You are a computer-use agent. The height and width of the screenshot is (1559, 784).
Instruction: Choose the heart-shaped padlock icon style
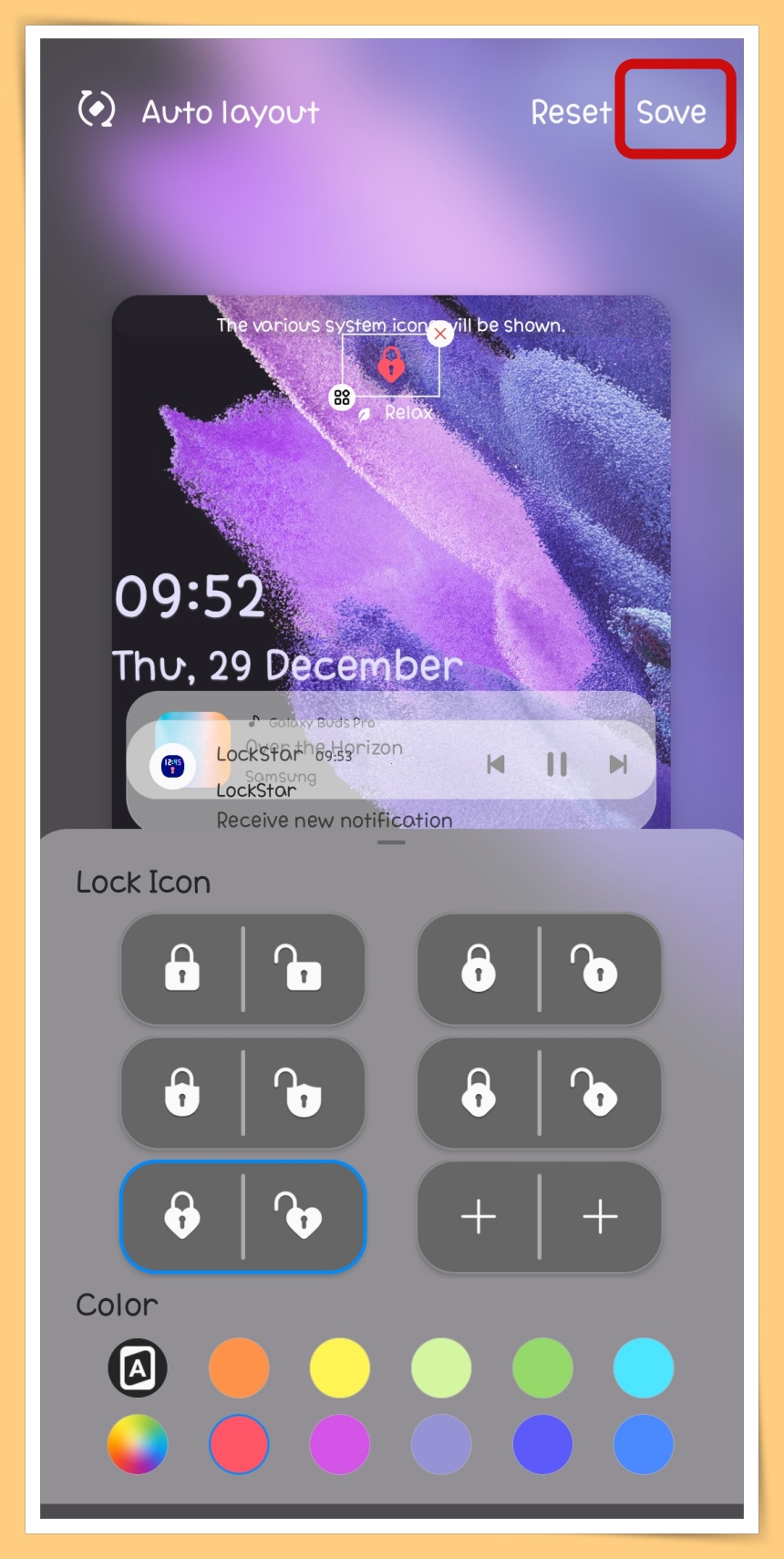coord(242,1216)
